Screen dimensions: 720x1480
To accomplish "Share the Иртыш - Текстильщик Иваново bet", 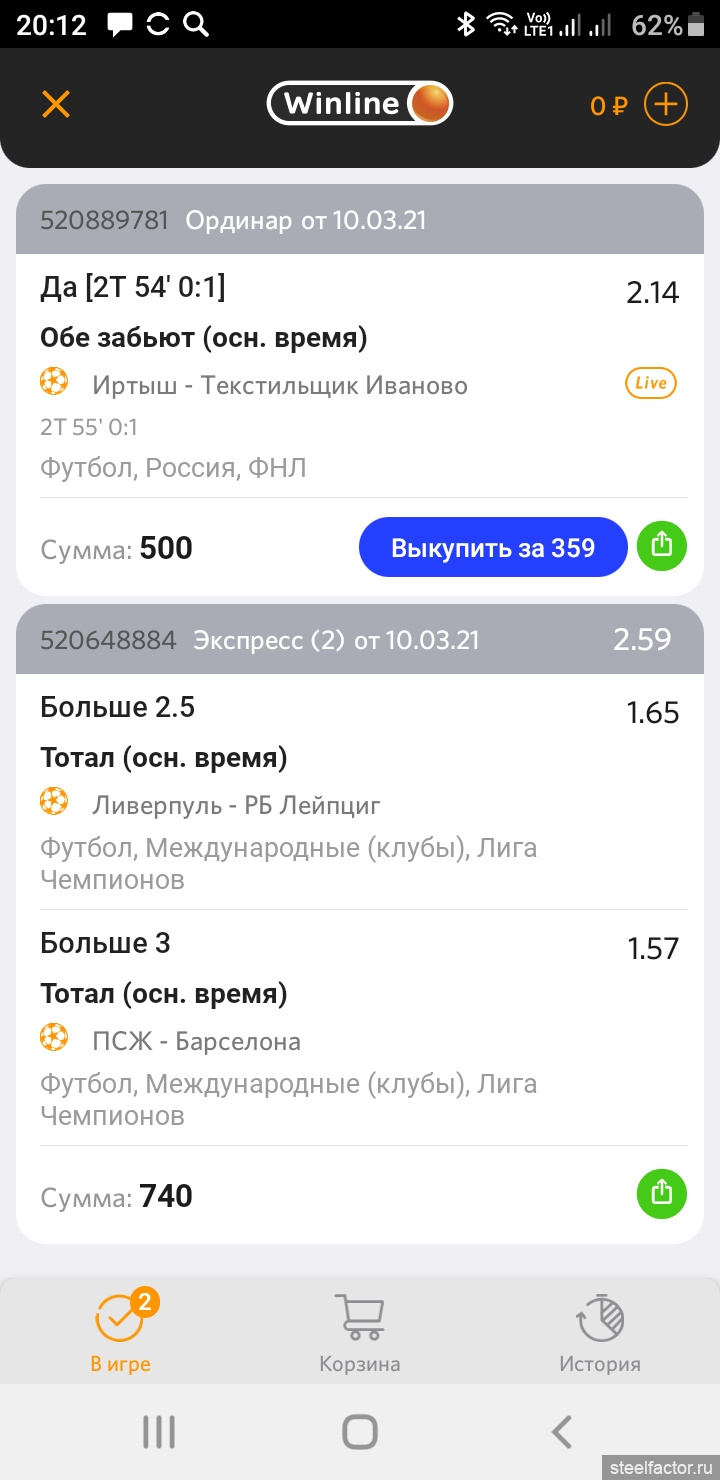I will (661, 546).
